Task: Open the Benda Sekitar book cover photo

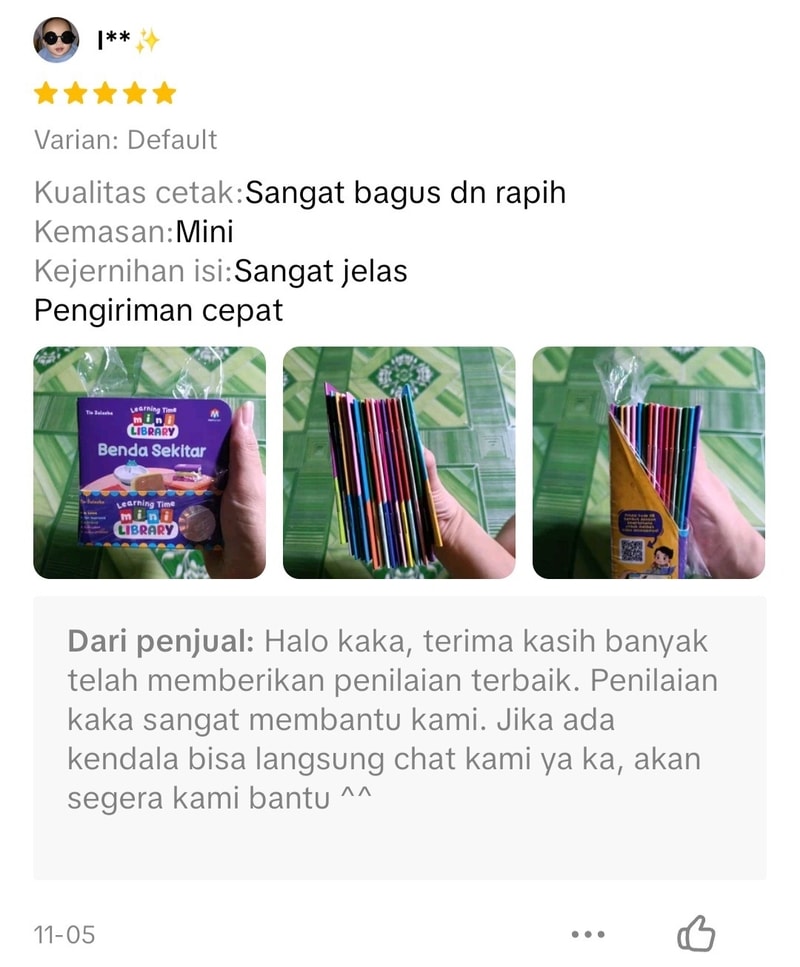Action: [150, 462]
